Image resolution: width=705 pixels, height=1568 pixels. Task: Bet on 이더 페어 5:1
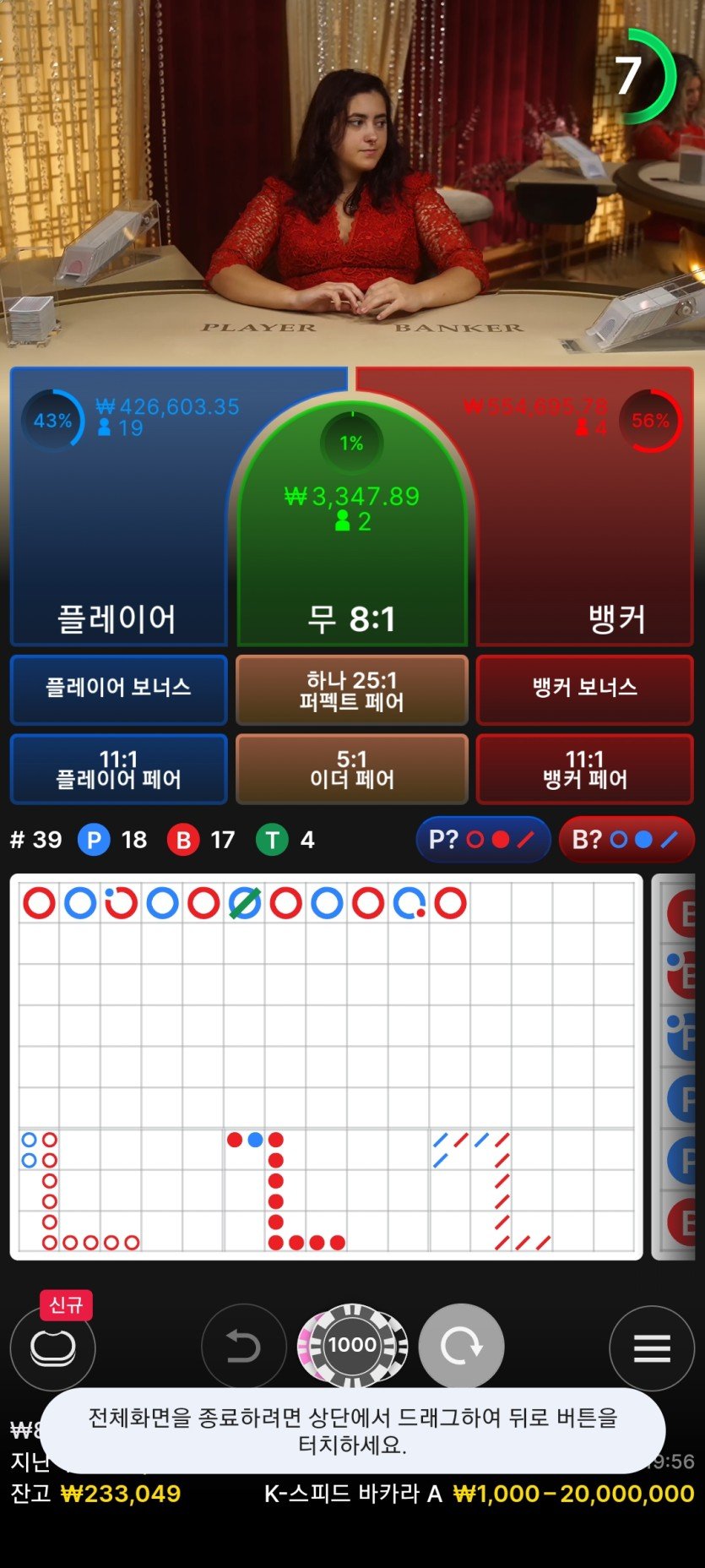(x=352, y=769)
